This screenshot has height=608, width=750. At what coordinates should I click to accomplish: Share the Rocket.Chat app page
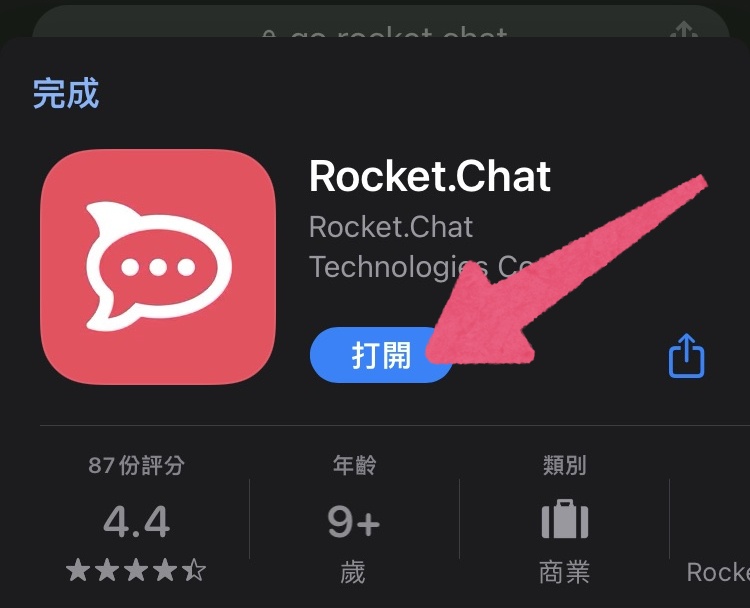[686, 355]
